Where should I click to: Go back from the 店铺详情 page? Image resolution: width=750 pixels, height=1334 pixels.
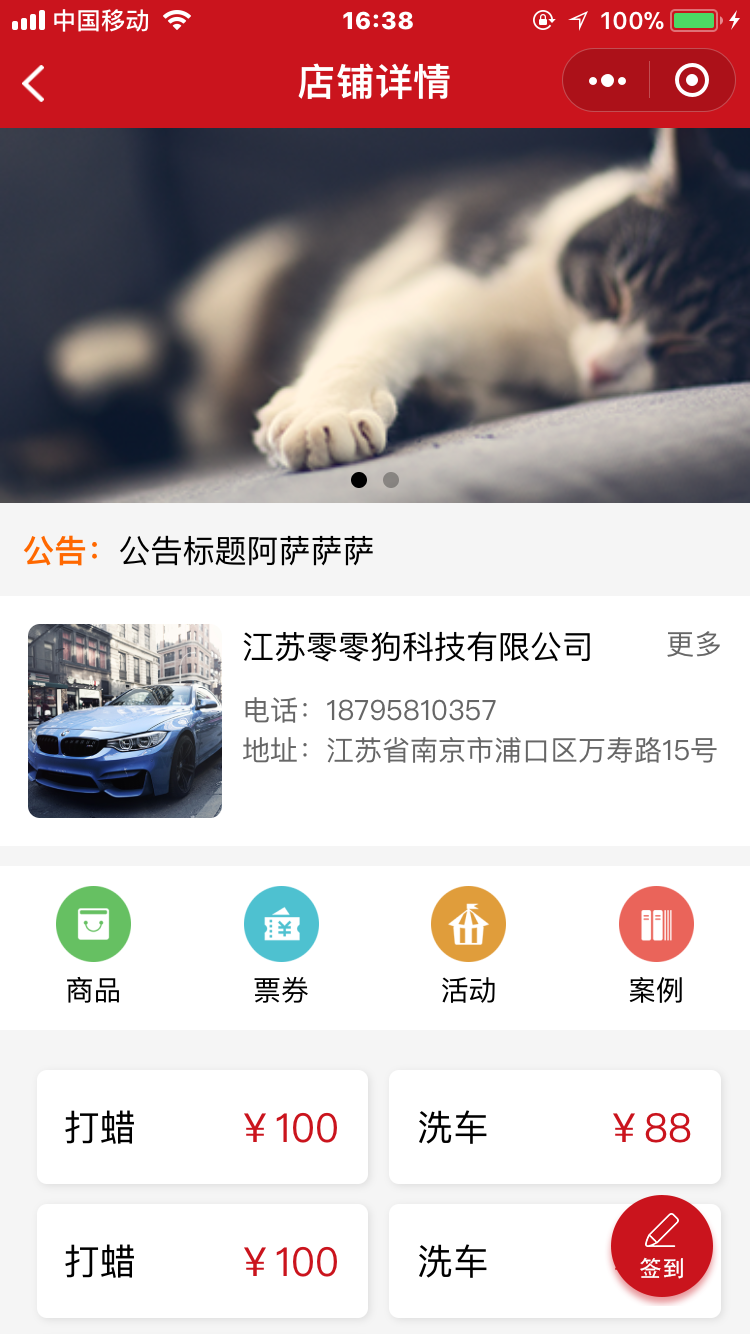(x=34, y=83)
